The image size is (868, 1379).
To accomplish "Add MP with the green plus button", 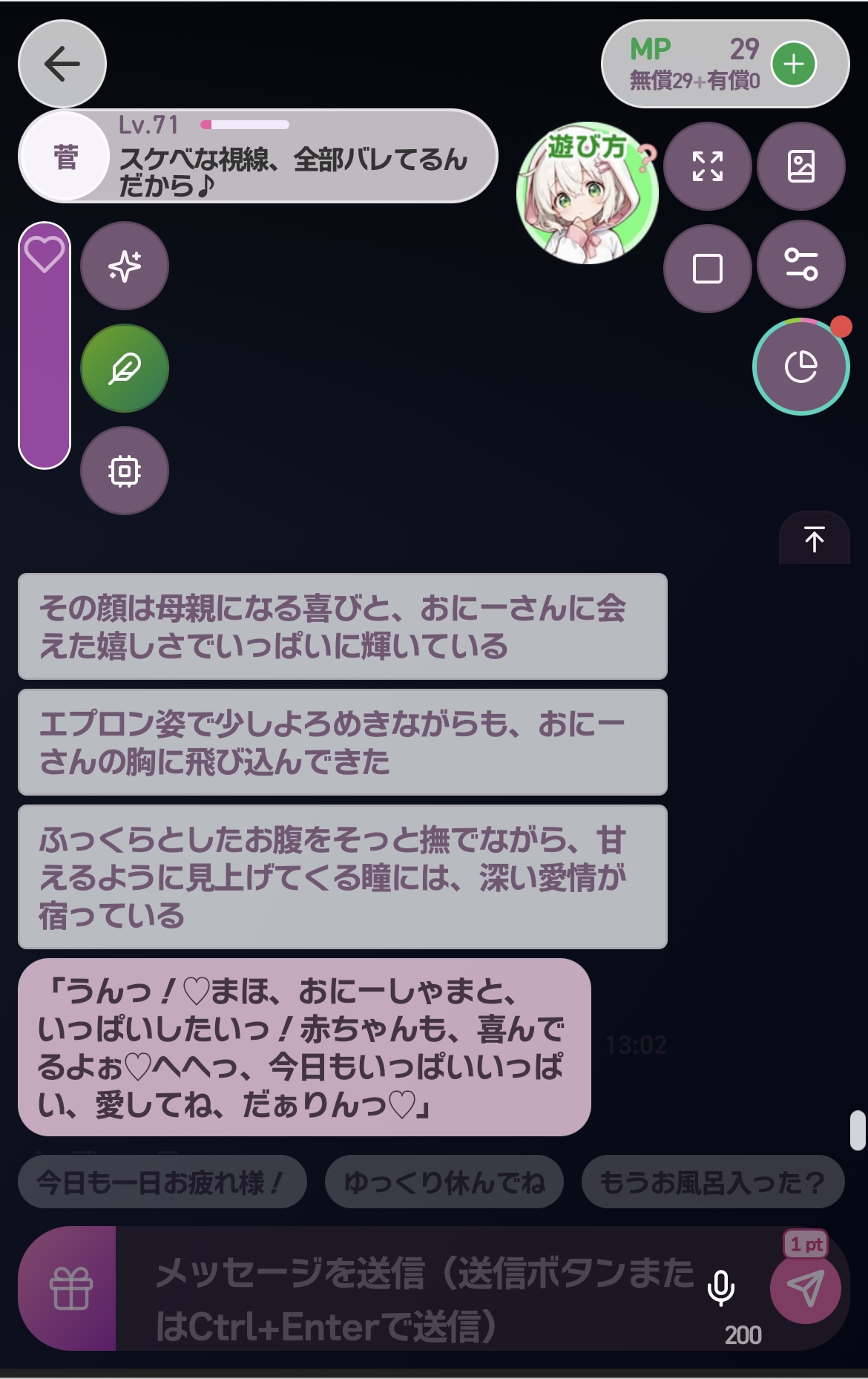I will pyautogui.click(x=794, y=64).
